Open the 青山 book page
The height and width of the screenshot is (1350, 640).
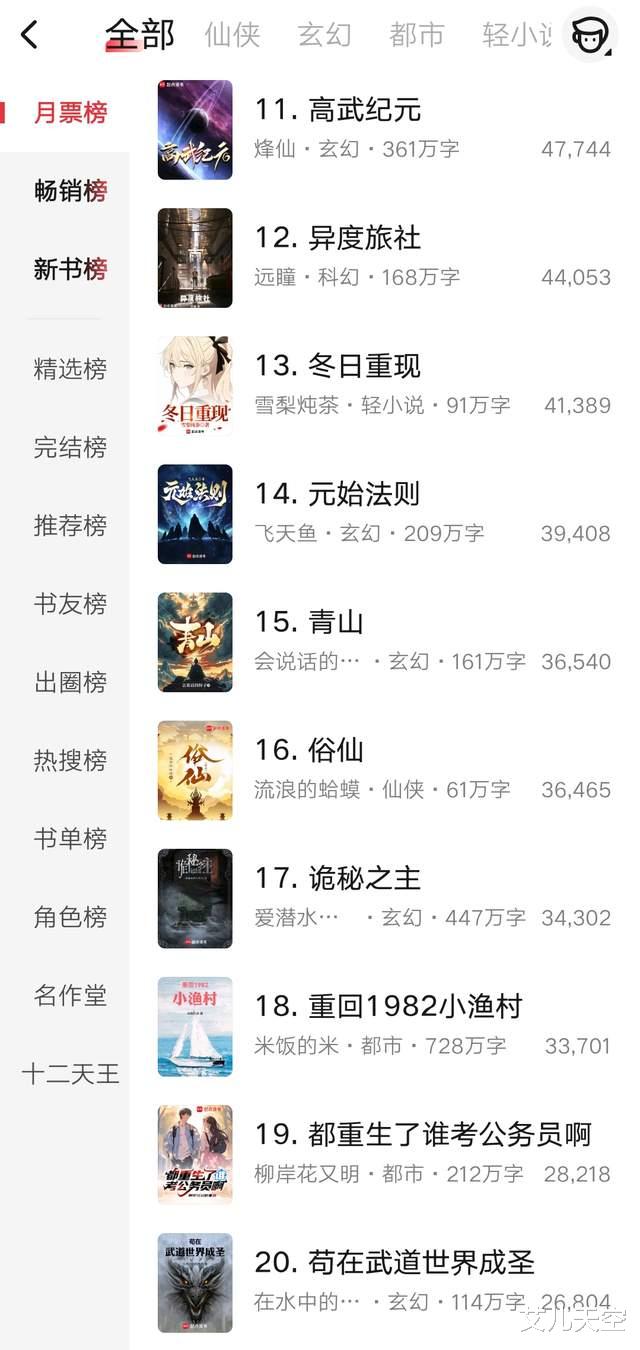[310, 622]
